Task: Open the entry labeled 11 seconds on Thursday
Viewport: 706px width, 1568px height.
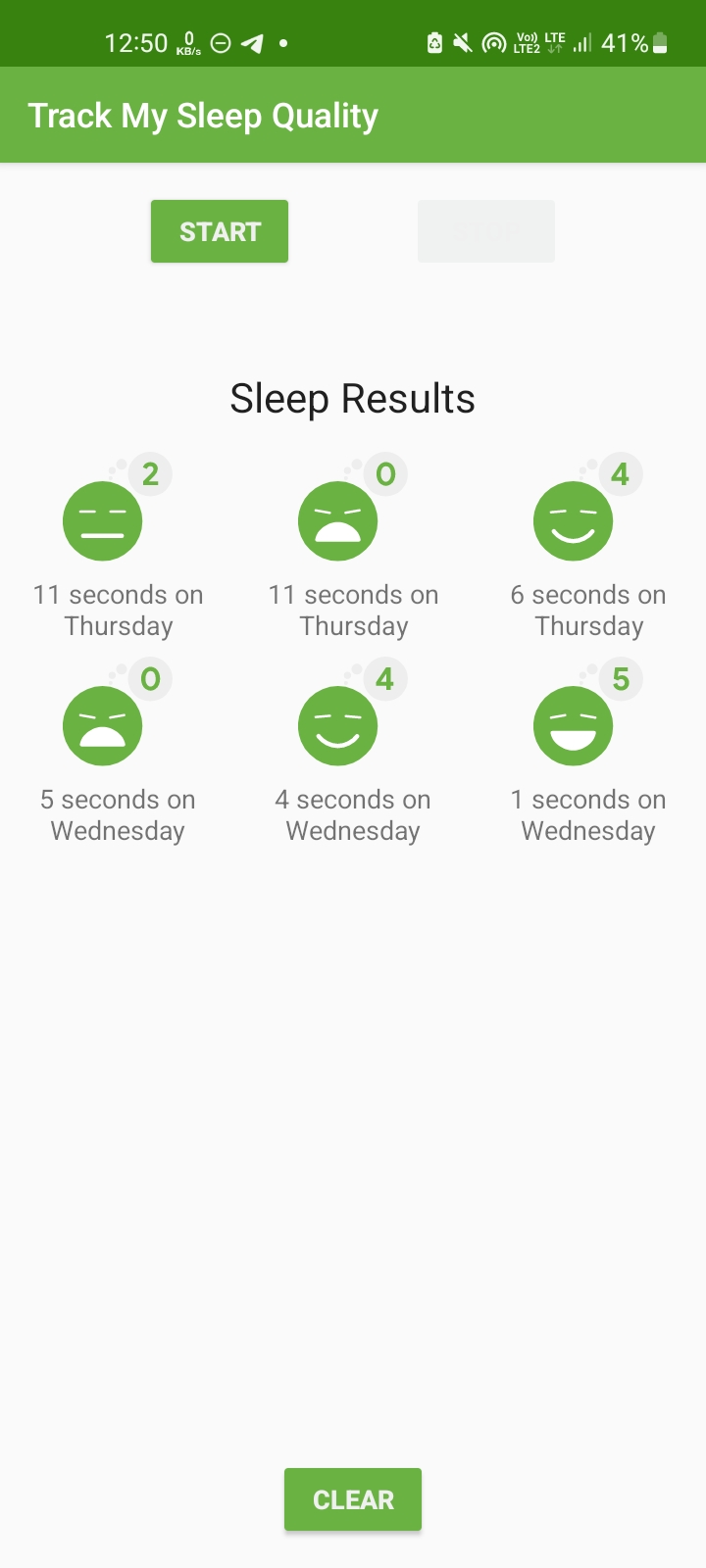Action: tap(118, 610)
